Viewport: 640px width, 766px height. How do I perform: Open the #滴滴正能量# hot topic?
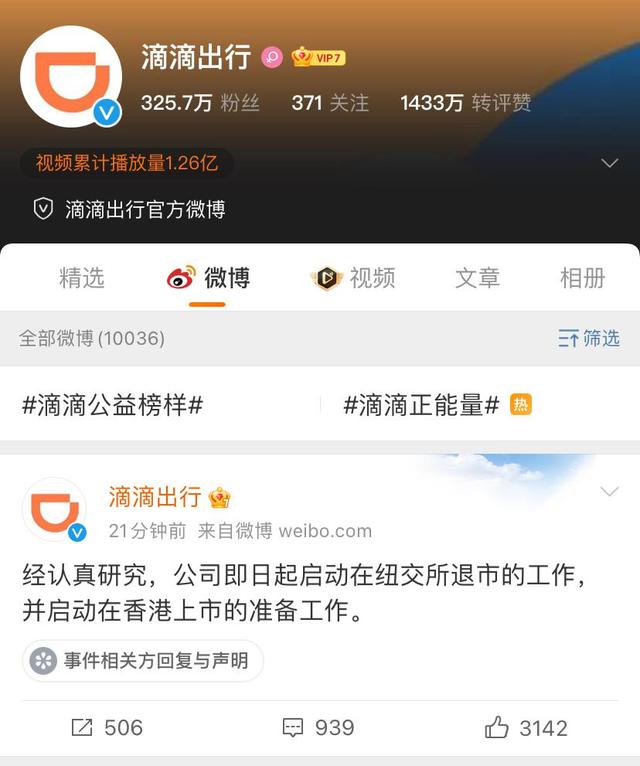click(x=422, y=405)
